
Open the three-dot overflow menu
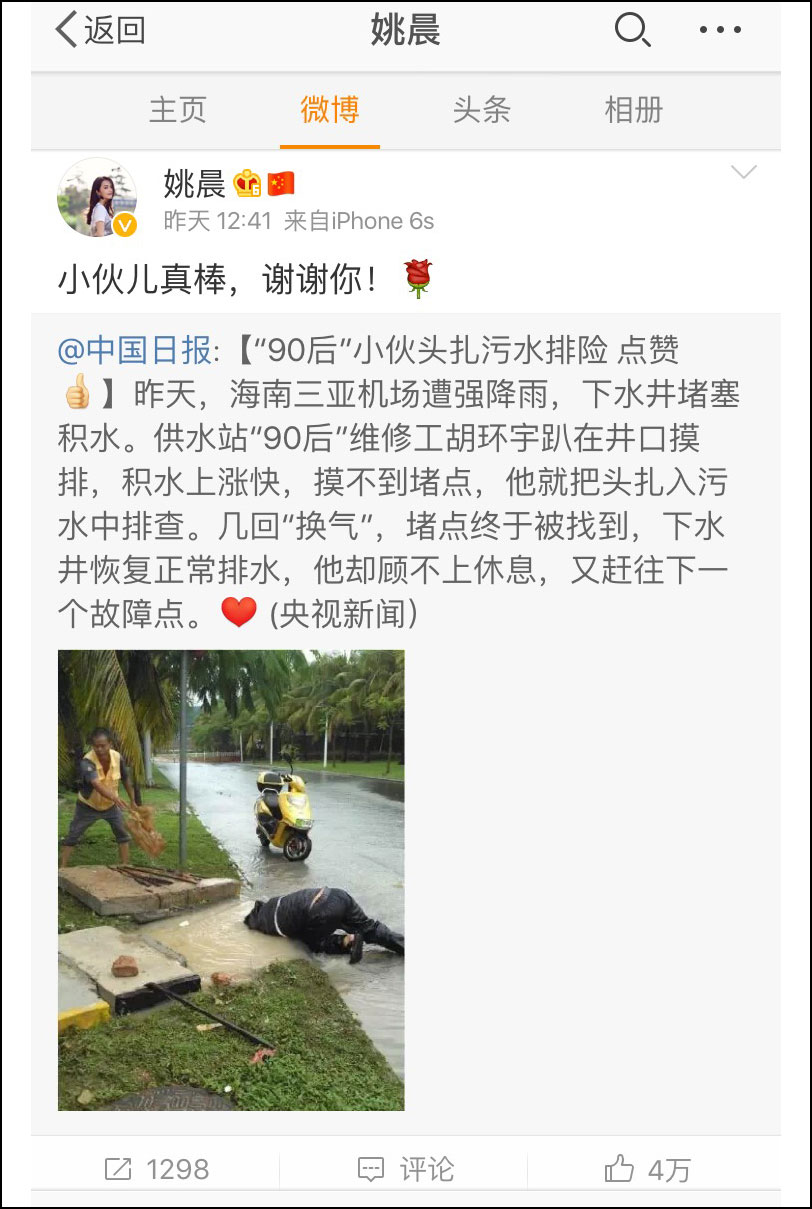tap(720, 31)
